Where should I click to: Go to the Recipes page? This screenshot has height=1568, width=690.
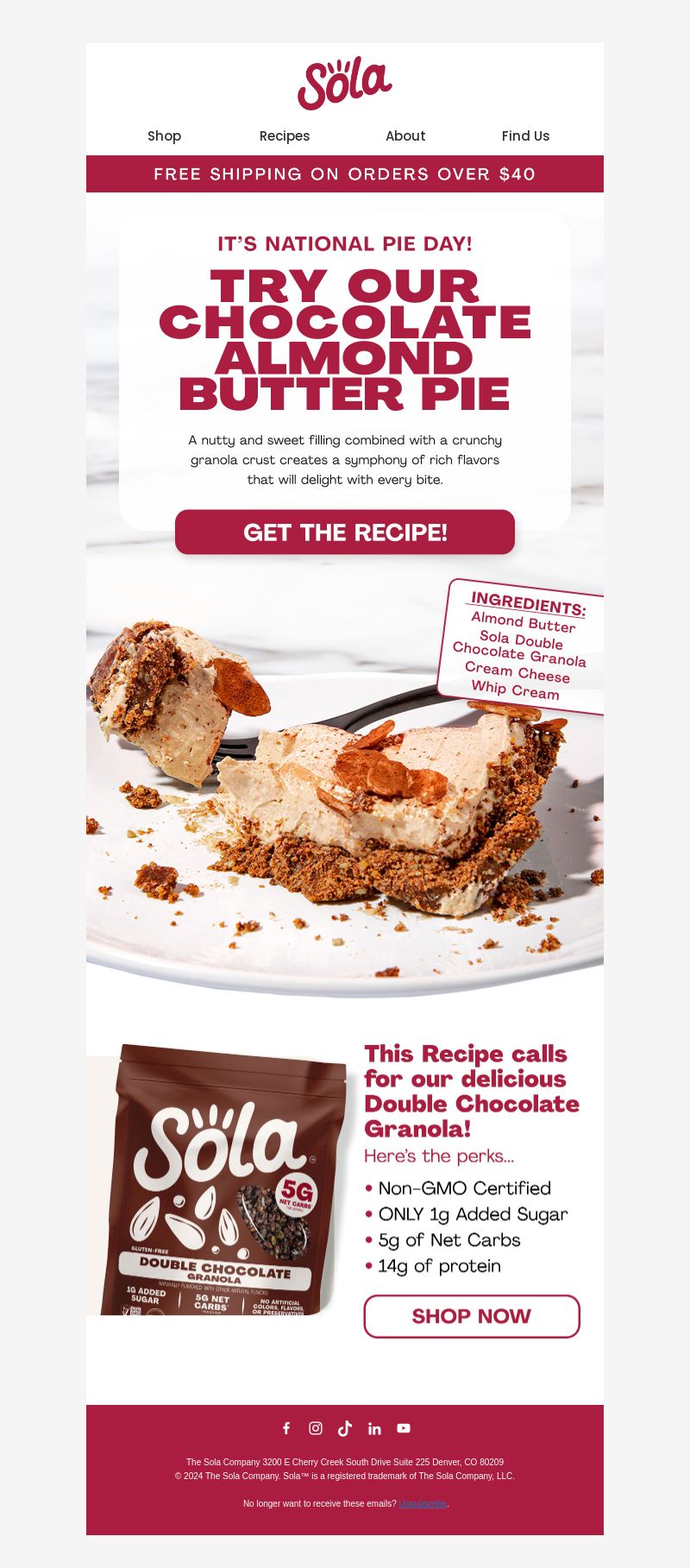click(285, 135)
